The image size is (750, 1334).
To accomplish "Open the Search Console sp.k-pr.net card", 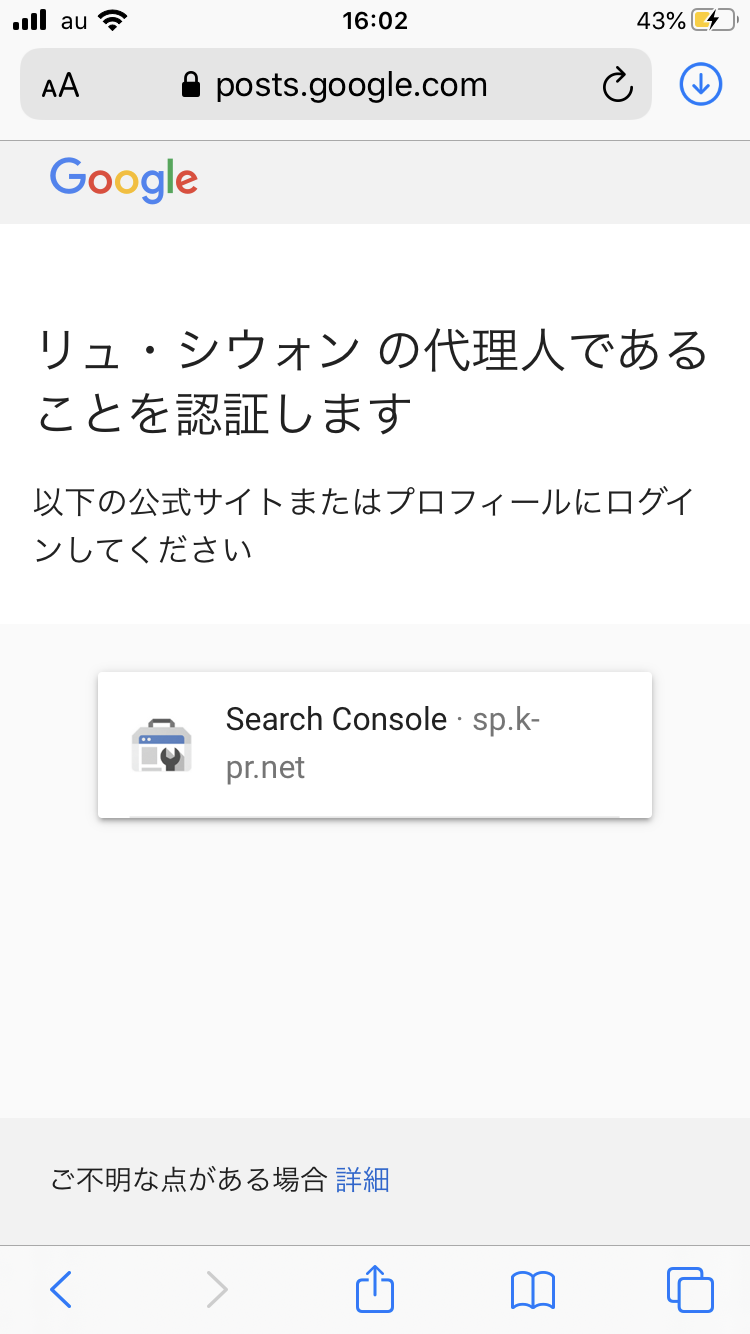I will click(x=375, y=745).
